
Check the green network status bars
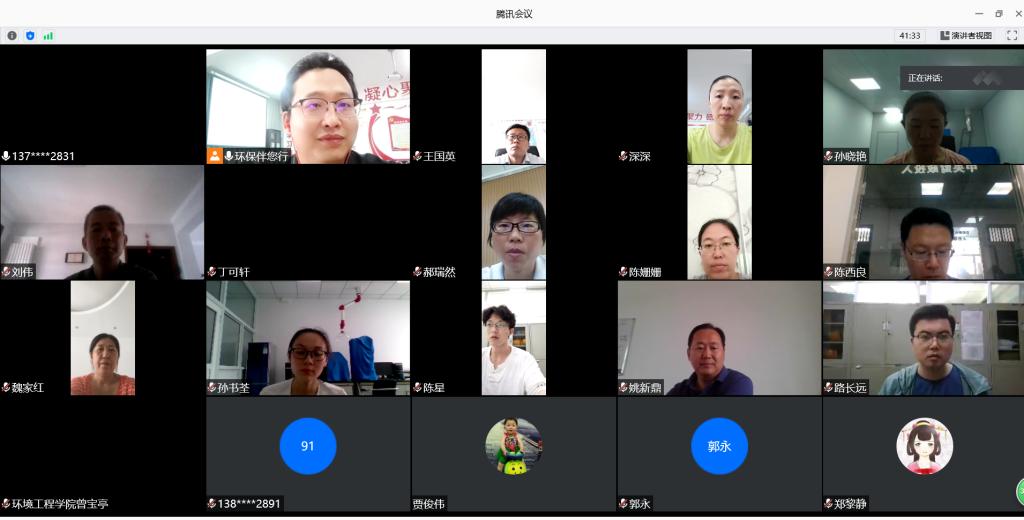48,35
